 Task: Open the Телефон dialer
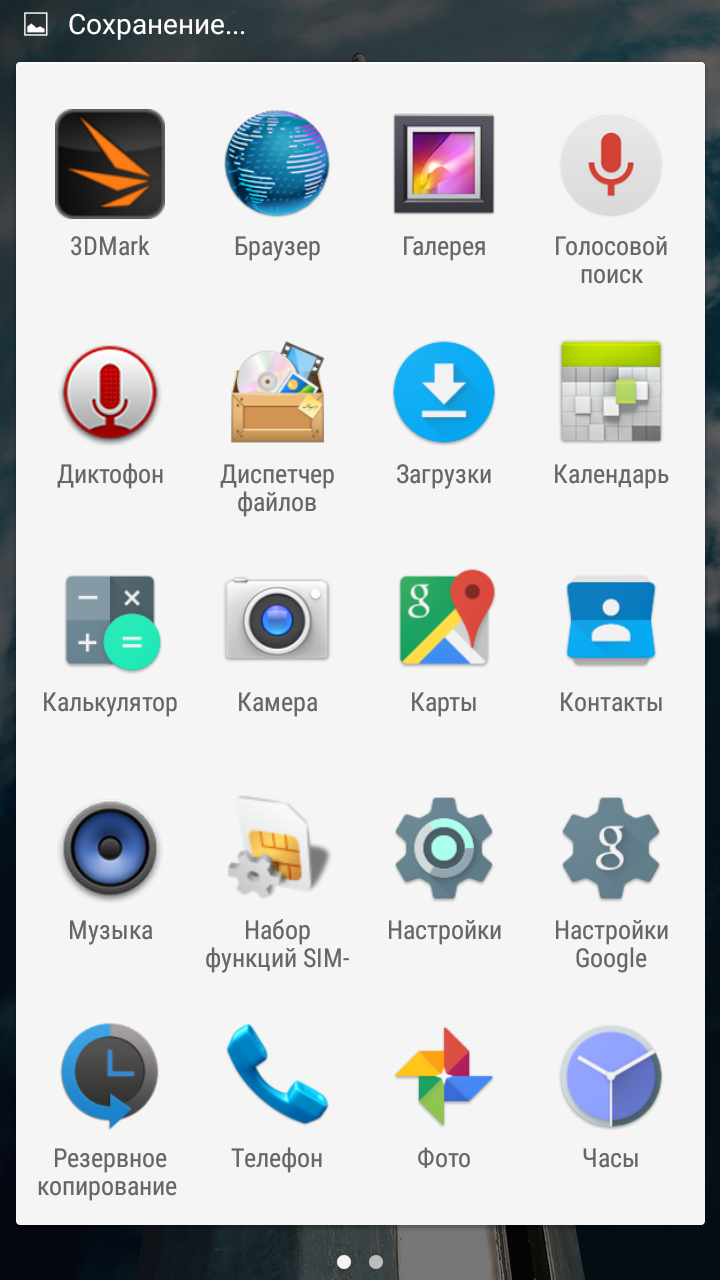[277, 1076]
